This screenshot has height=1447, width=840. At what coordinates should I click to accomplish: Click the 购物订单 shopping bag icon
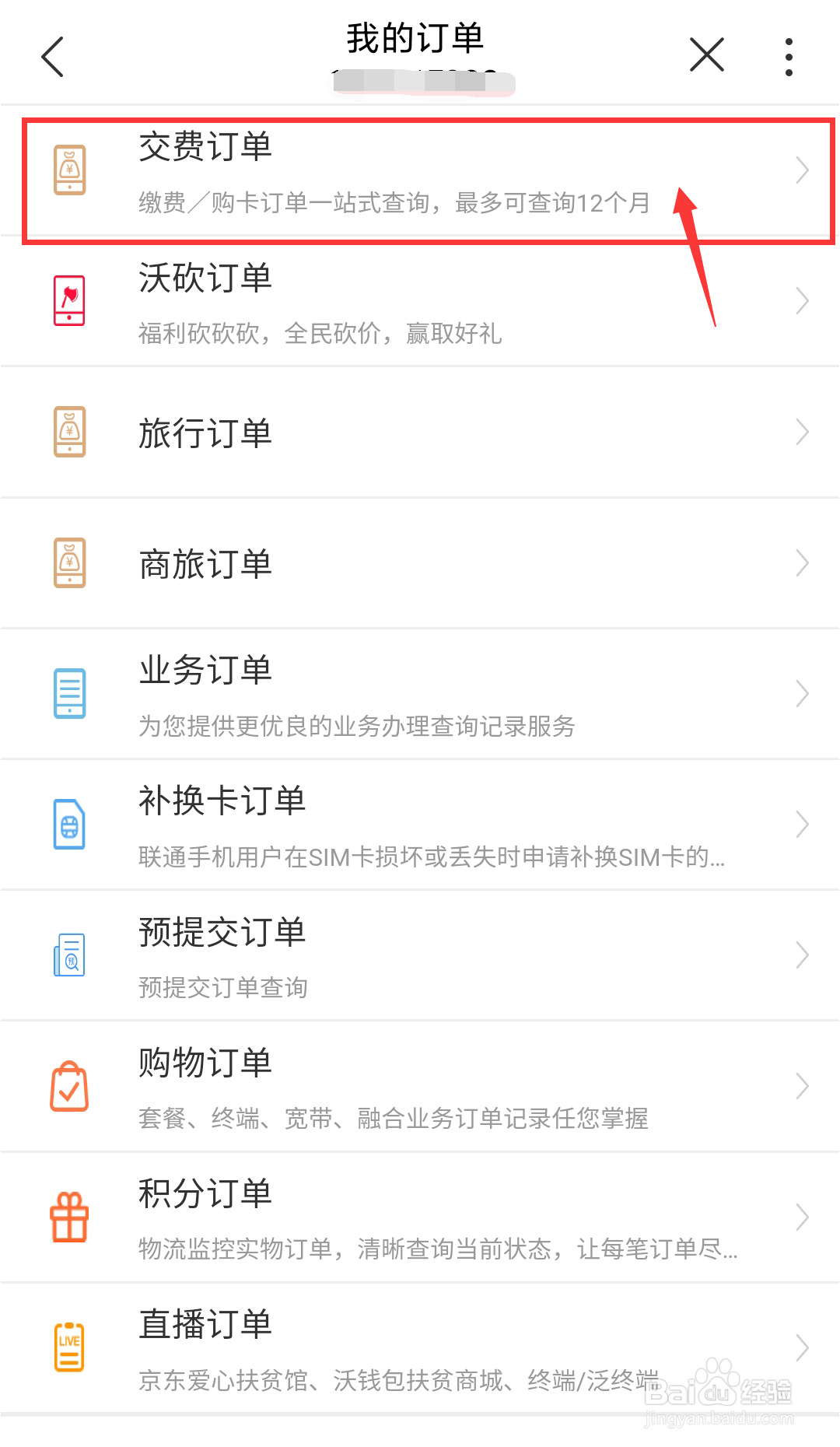[x=69, y=1085]
